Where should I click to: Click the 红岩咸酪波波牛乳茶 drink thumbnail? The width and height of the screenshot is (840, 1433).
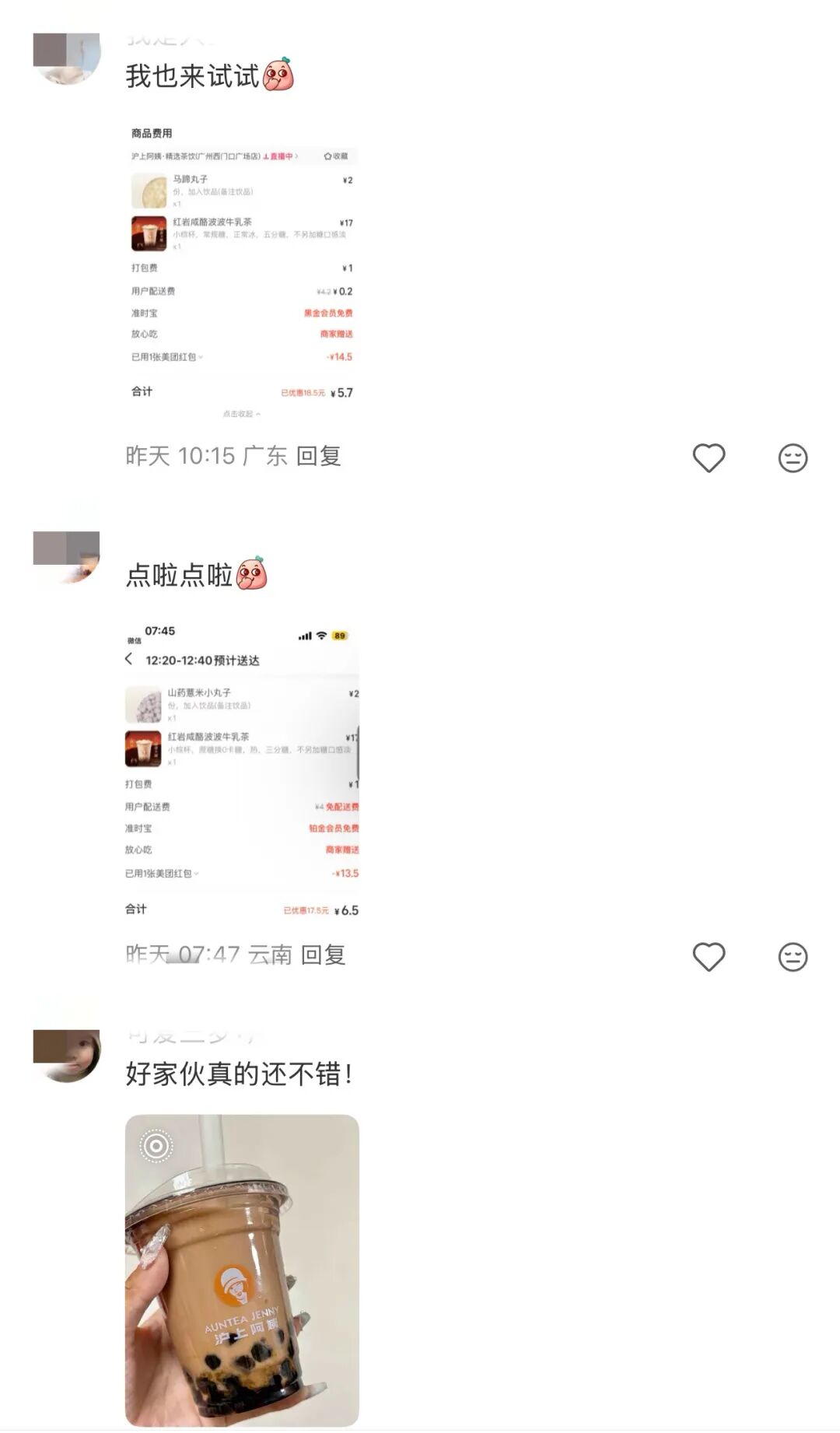pyautogui.click(x=149, y=232)
